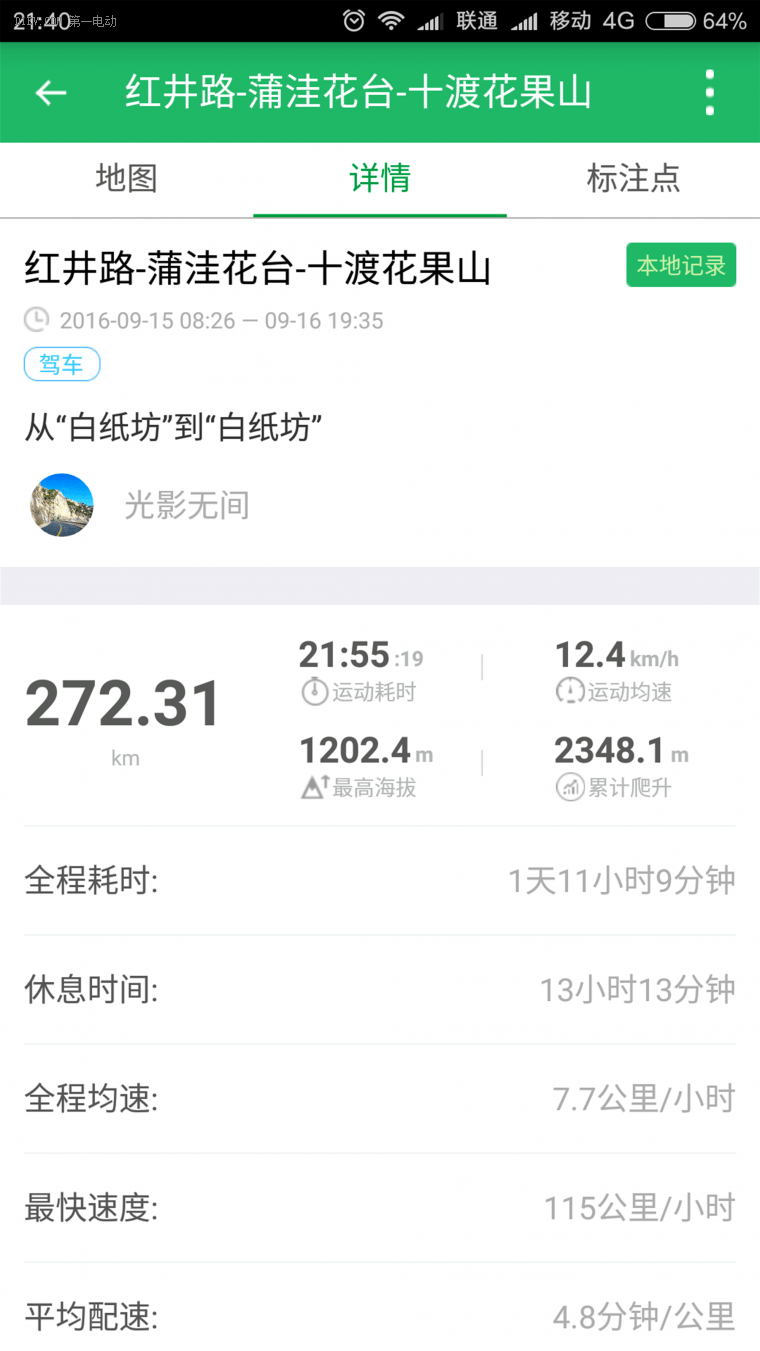Tap the 本地记录 button

pos(681,266)
